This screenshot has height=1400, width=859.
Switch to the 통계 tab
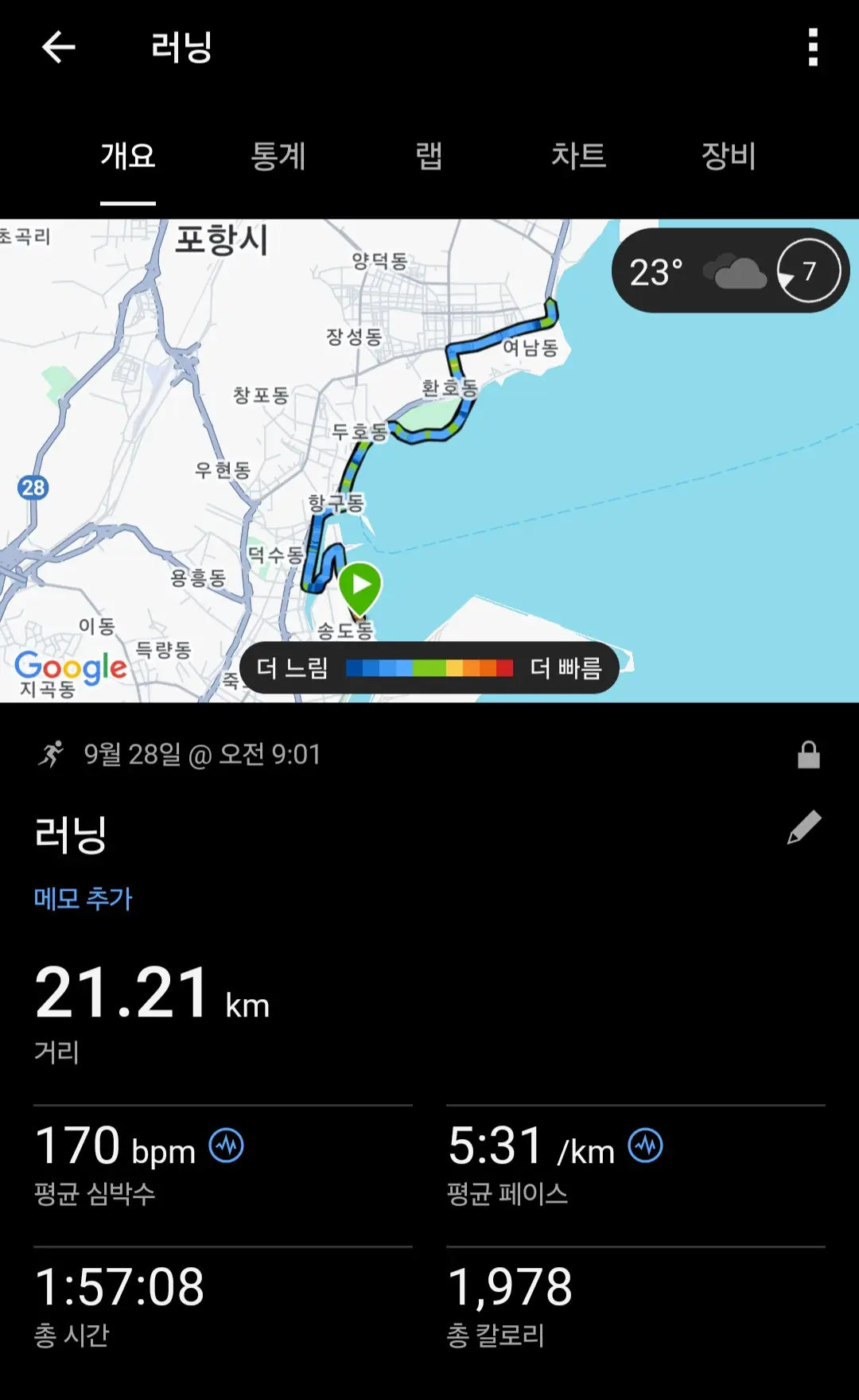[x=278, y=156]
